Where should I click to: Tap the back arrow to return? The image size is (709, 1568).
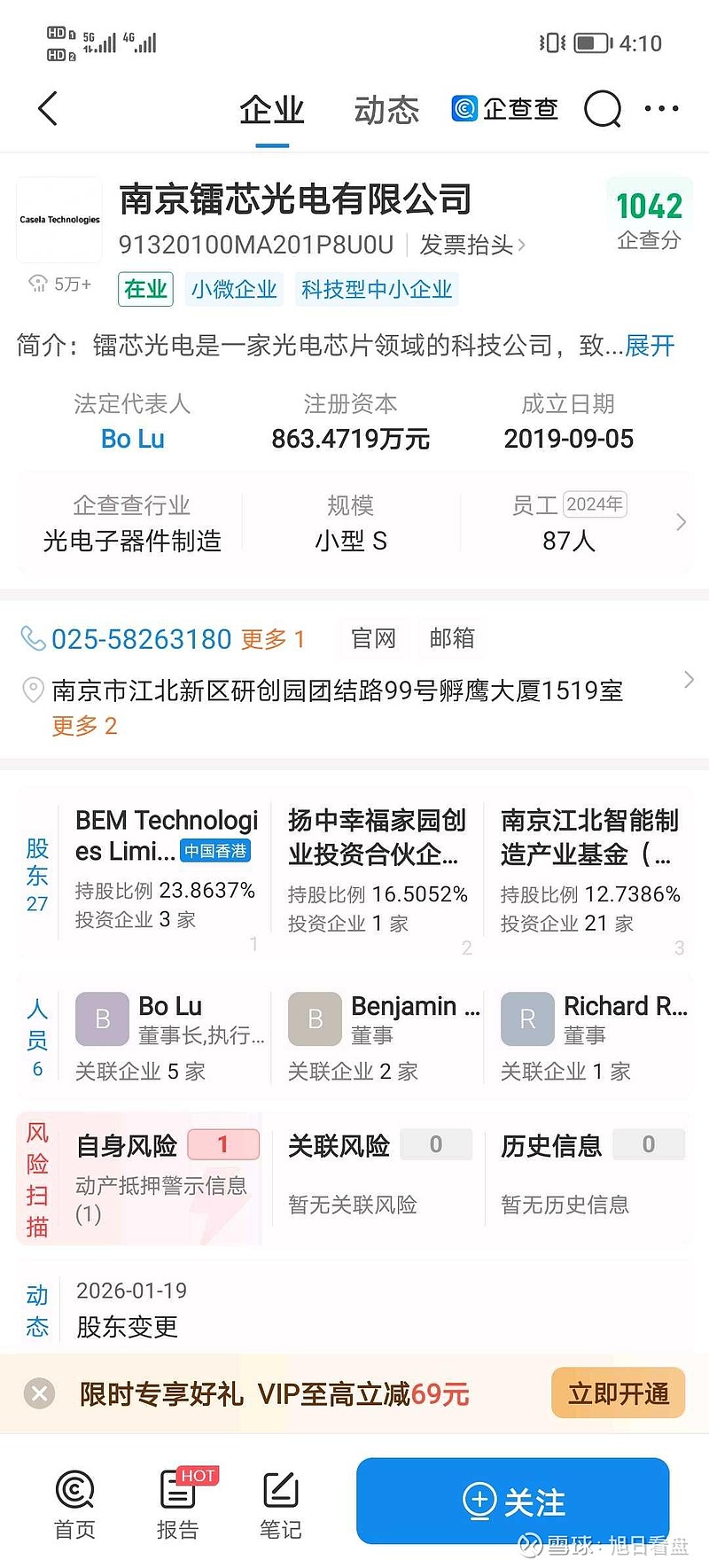(46, 108)
